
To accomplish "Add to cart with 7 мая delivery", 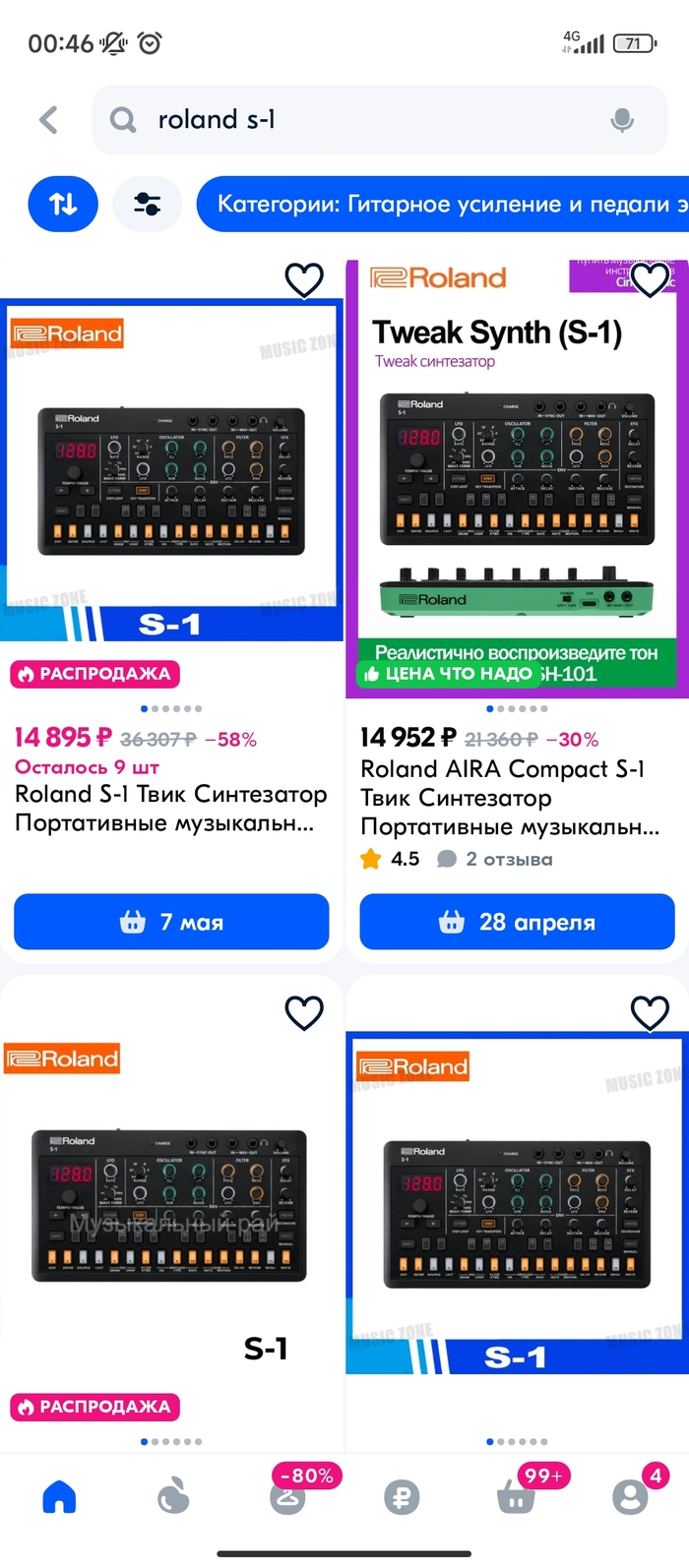I will point(171,922).
